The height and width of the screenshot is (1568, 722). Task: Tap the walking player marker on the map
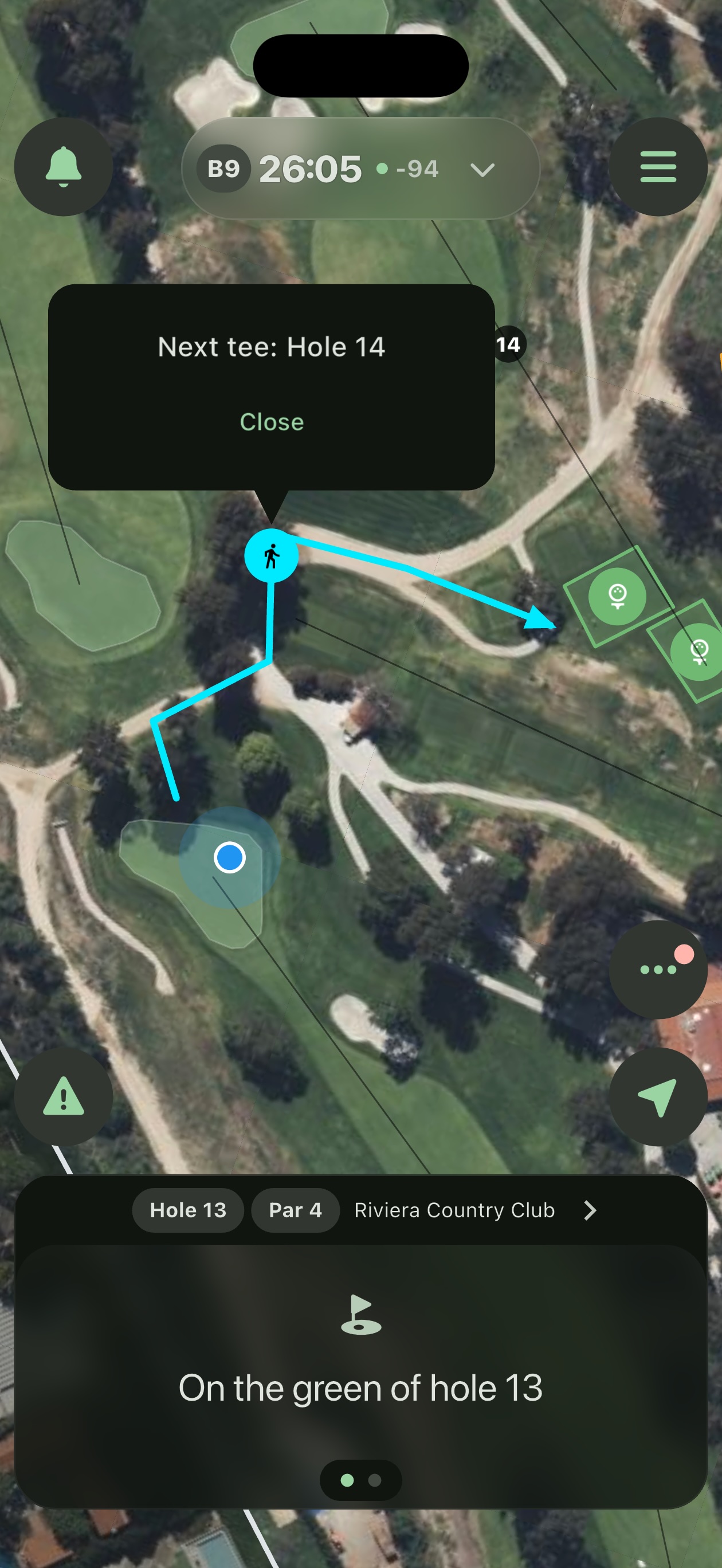272,555
